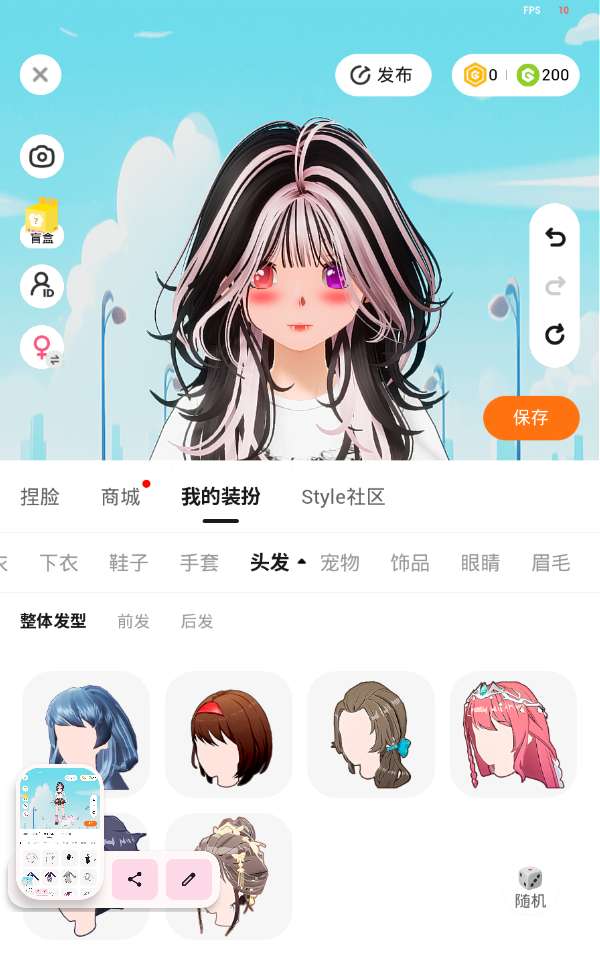
Task: Save the outfit with 保存
Action: coord(531,418)
